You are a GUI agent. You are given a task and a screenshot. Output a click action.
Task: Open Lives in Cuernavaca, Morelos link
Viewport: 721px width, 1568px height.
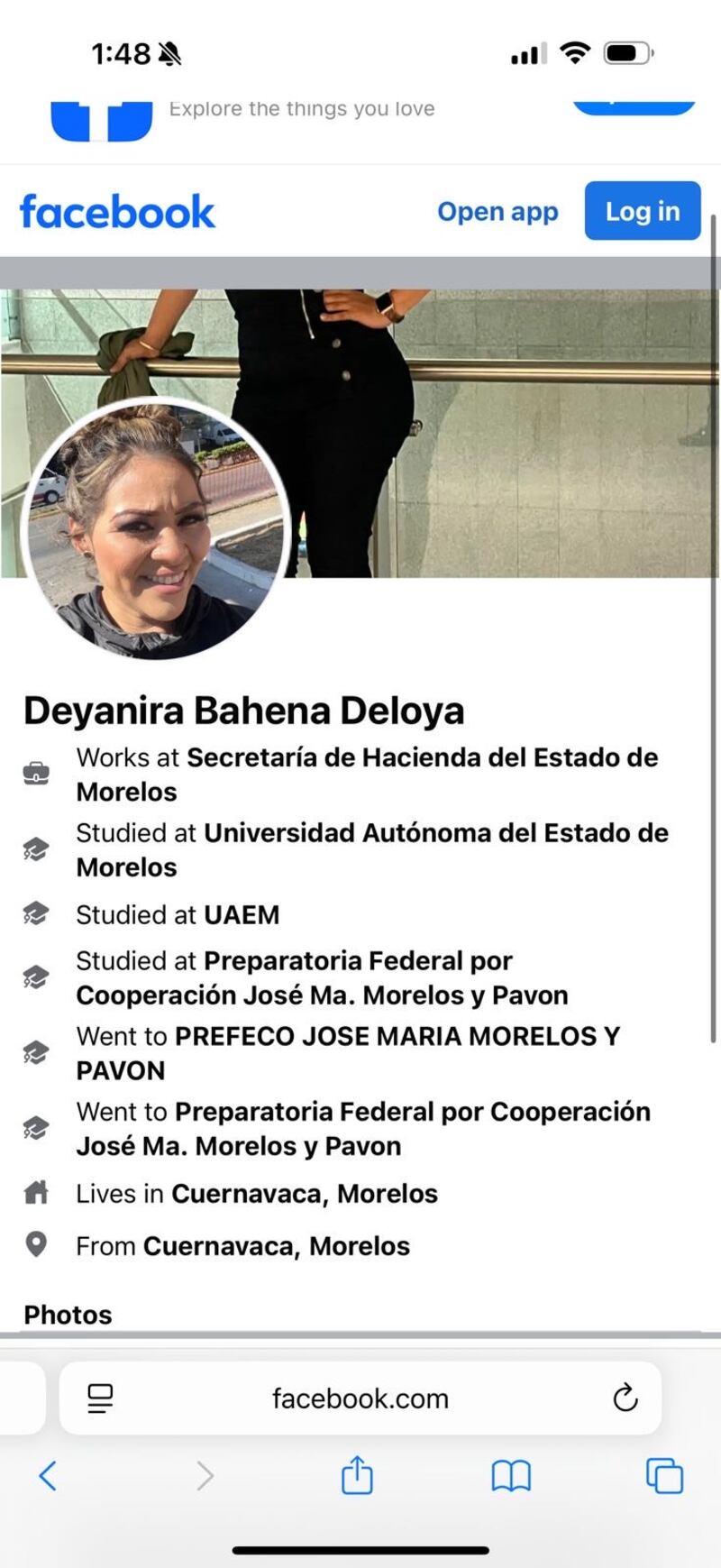point(304,1194)
